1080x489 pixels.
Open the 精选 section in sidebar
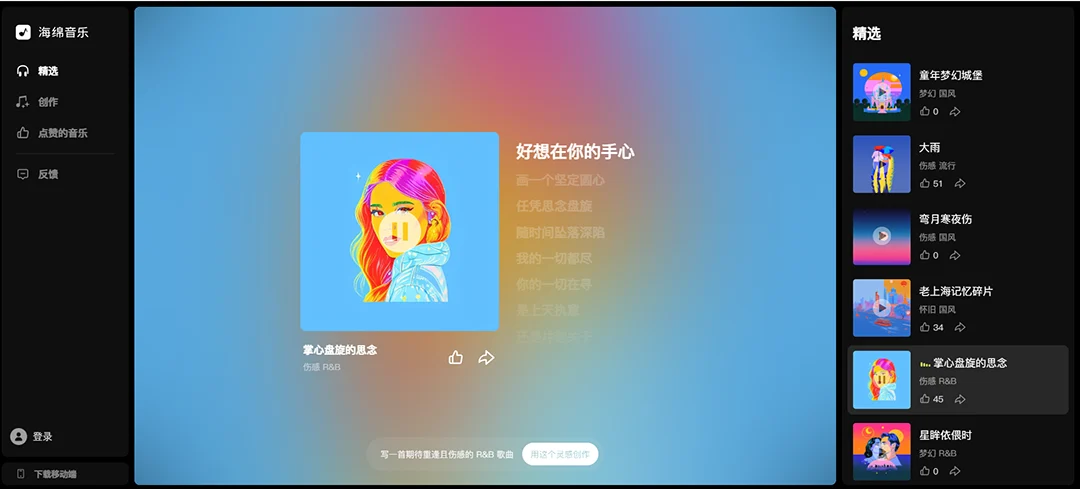48,71
